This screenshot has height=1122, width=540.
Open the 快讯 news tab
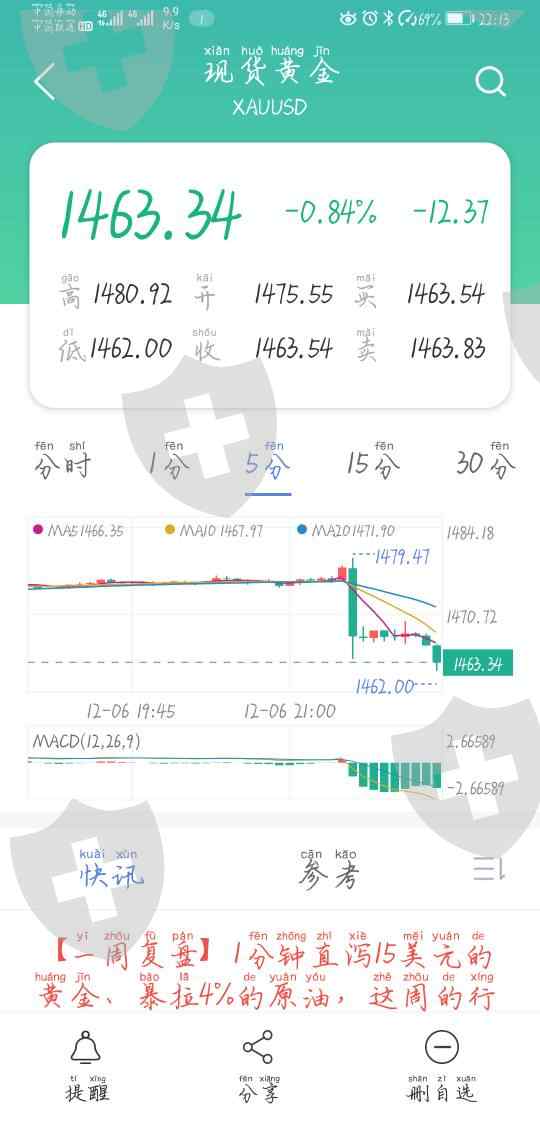tap(111, 868)
